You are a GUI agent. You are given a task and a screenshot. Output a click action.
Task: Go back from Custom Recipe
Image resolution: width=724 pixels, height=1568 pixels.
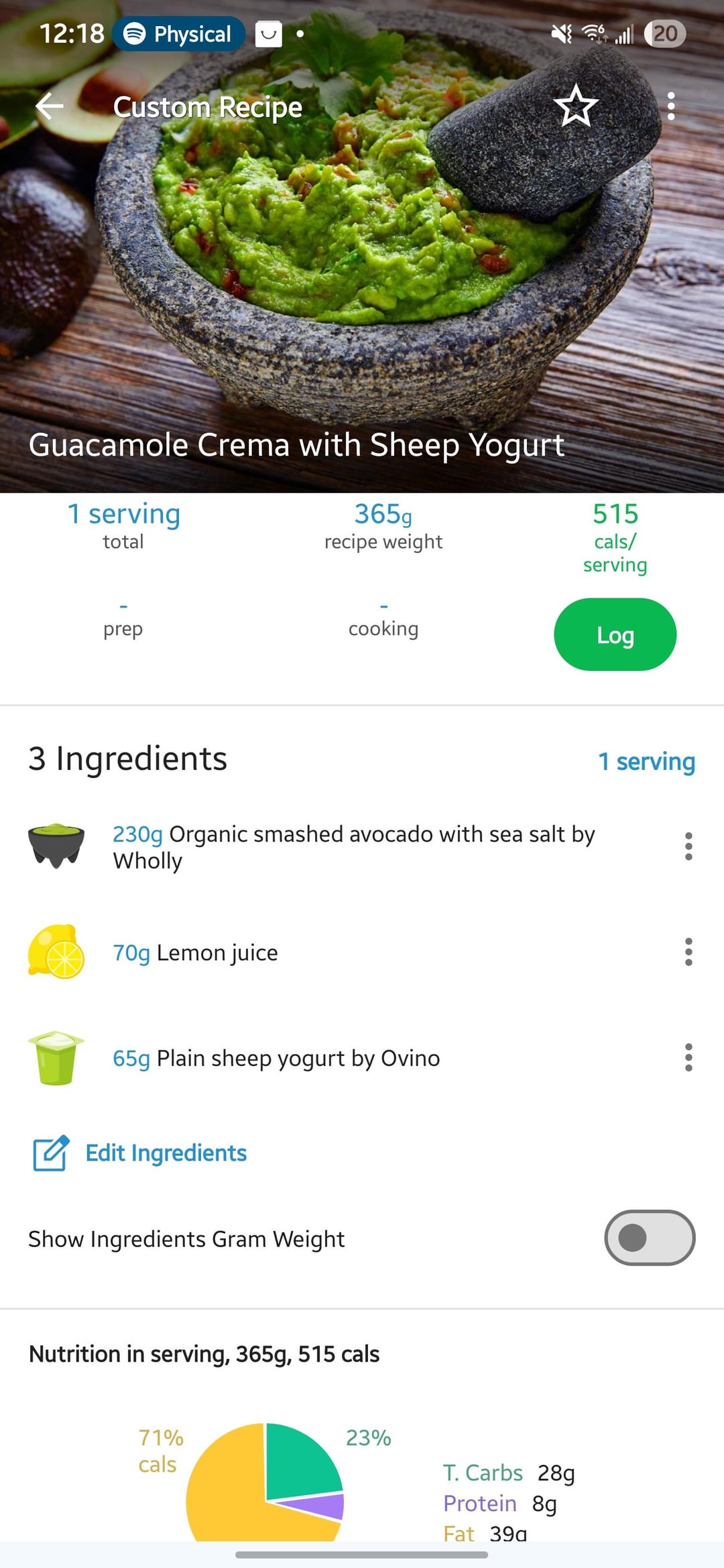[x=50, y=106]
